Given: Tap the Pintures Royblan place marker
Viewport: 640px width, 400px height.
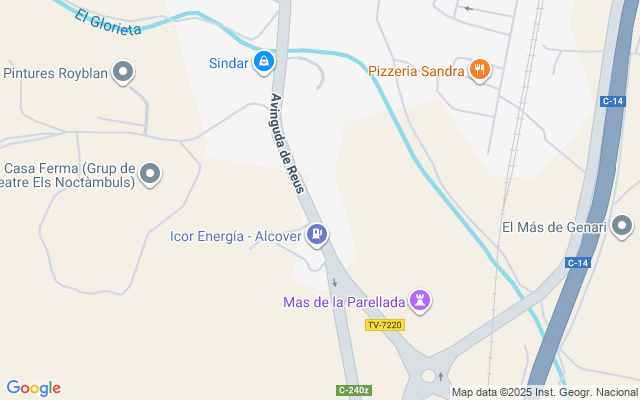Looking at the screenshot, I should pyautogui.click(x=123, y=72).
